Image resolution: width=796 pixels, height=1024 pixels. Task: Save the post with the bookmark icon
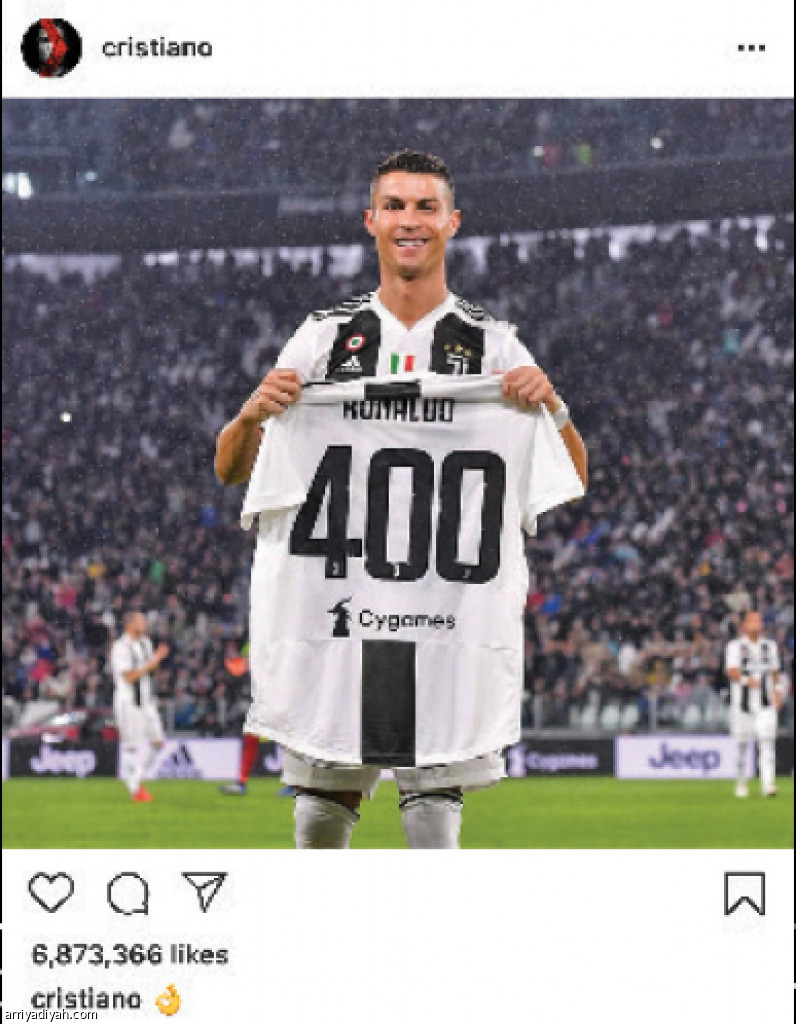click(745, 893)
